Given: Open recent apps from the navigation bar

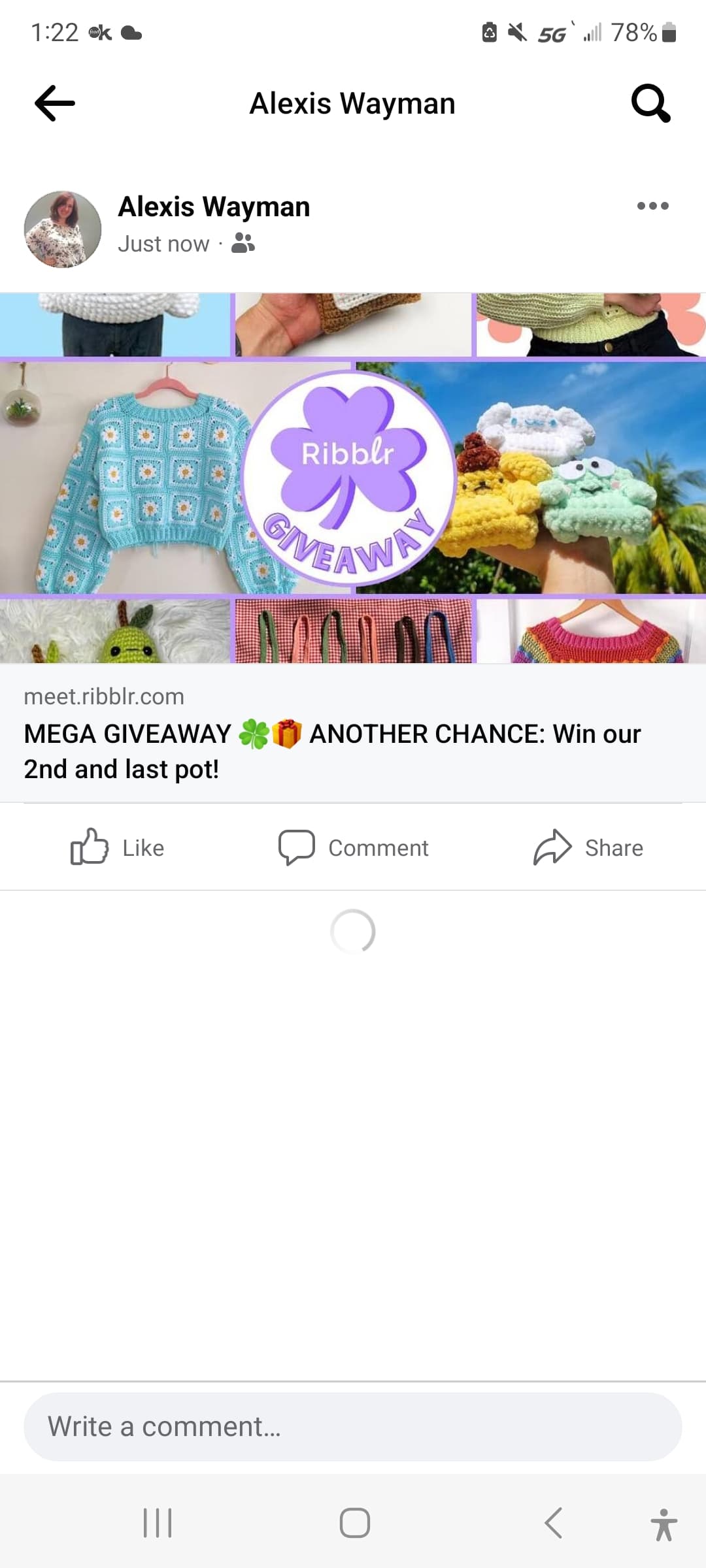Looking at the screenshot, I should click(x=158, y=1523).
